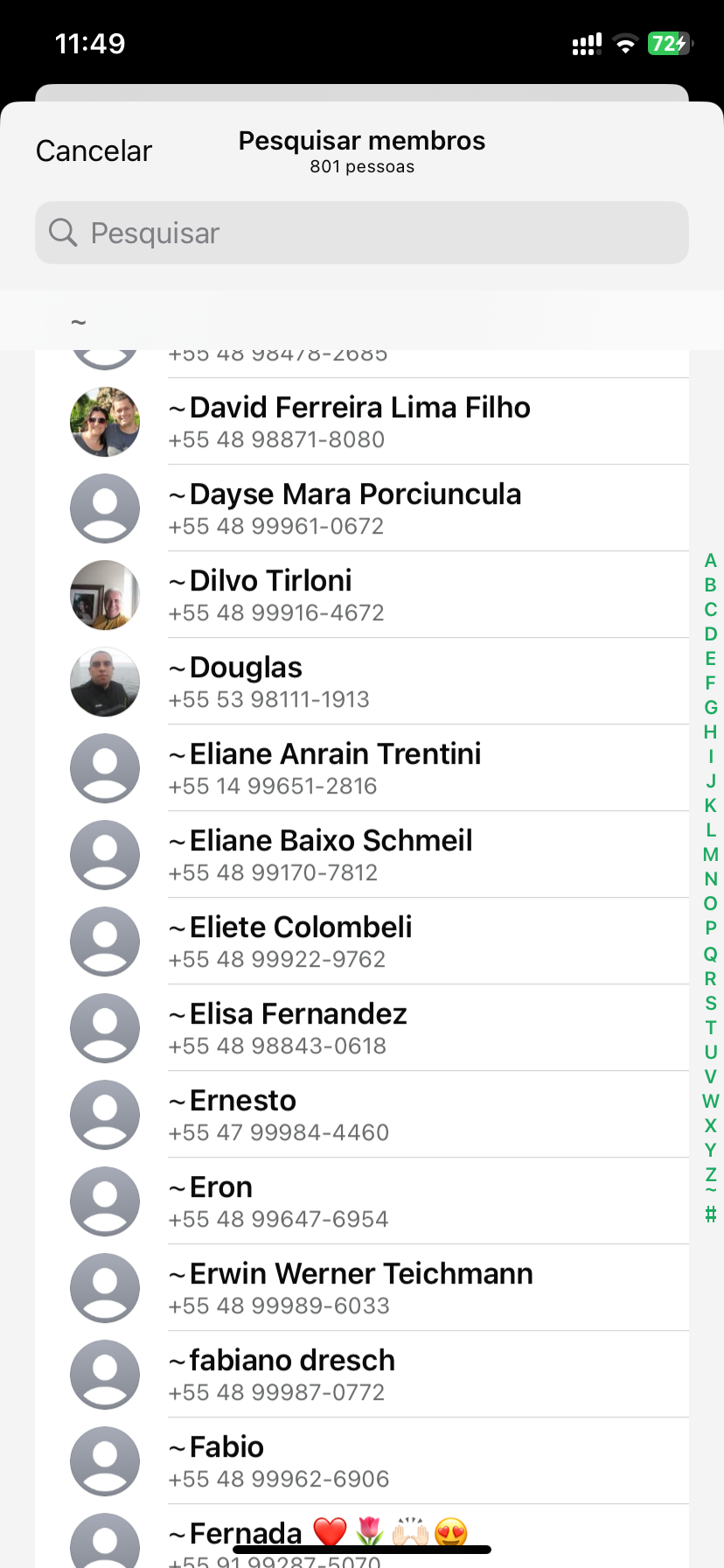Jump to letter M in the index

[x=711, y=855]
